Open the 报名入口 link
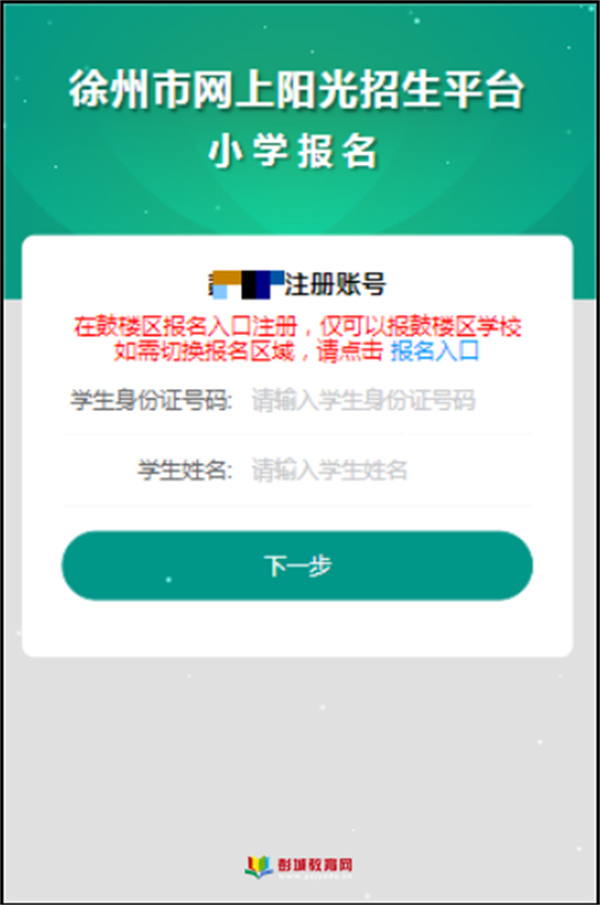The height and width of the screenshot is (905, 600). pyautogui.click(x=435, y=351)
